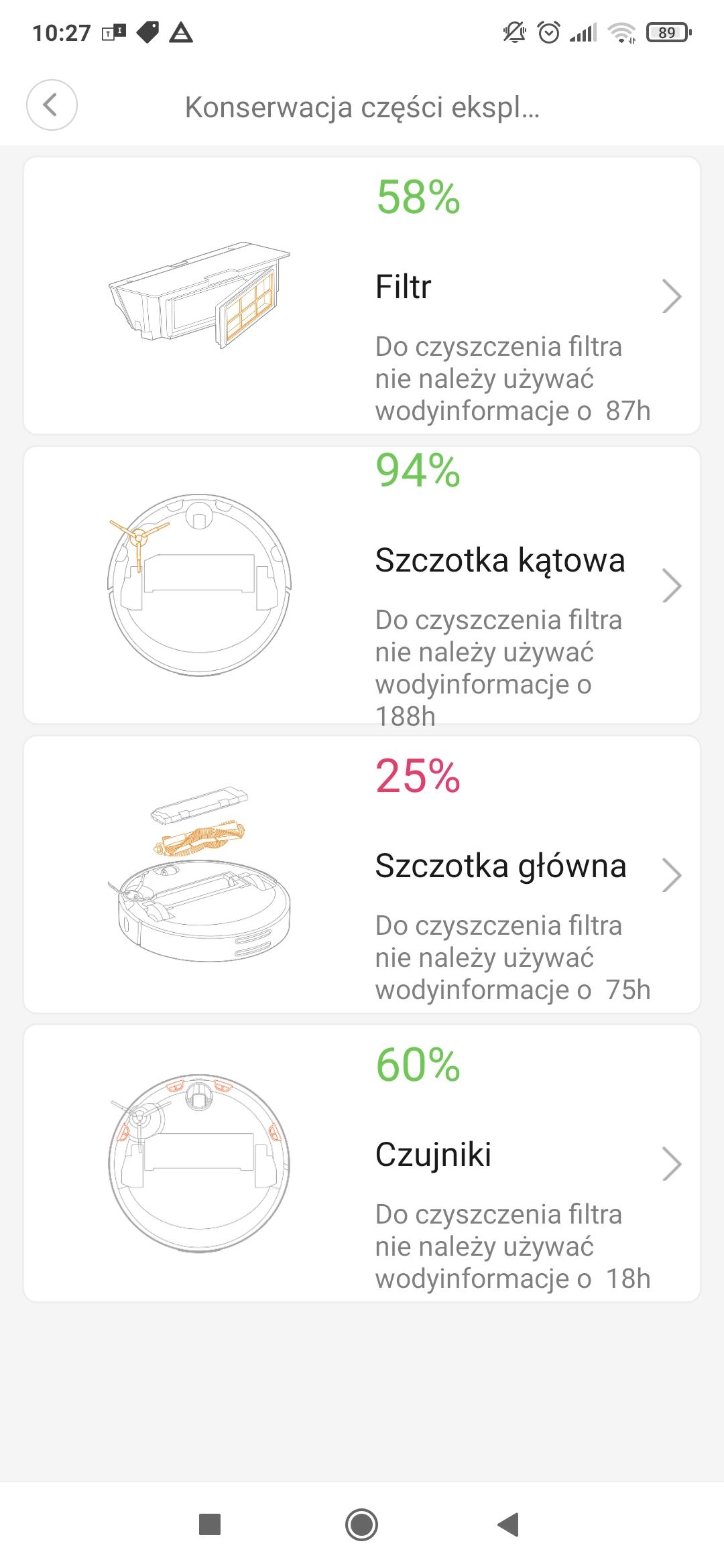724x1568 pixels.
Task: Go back using the top-left arrow
Action: coord(52,105)
